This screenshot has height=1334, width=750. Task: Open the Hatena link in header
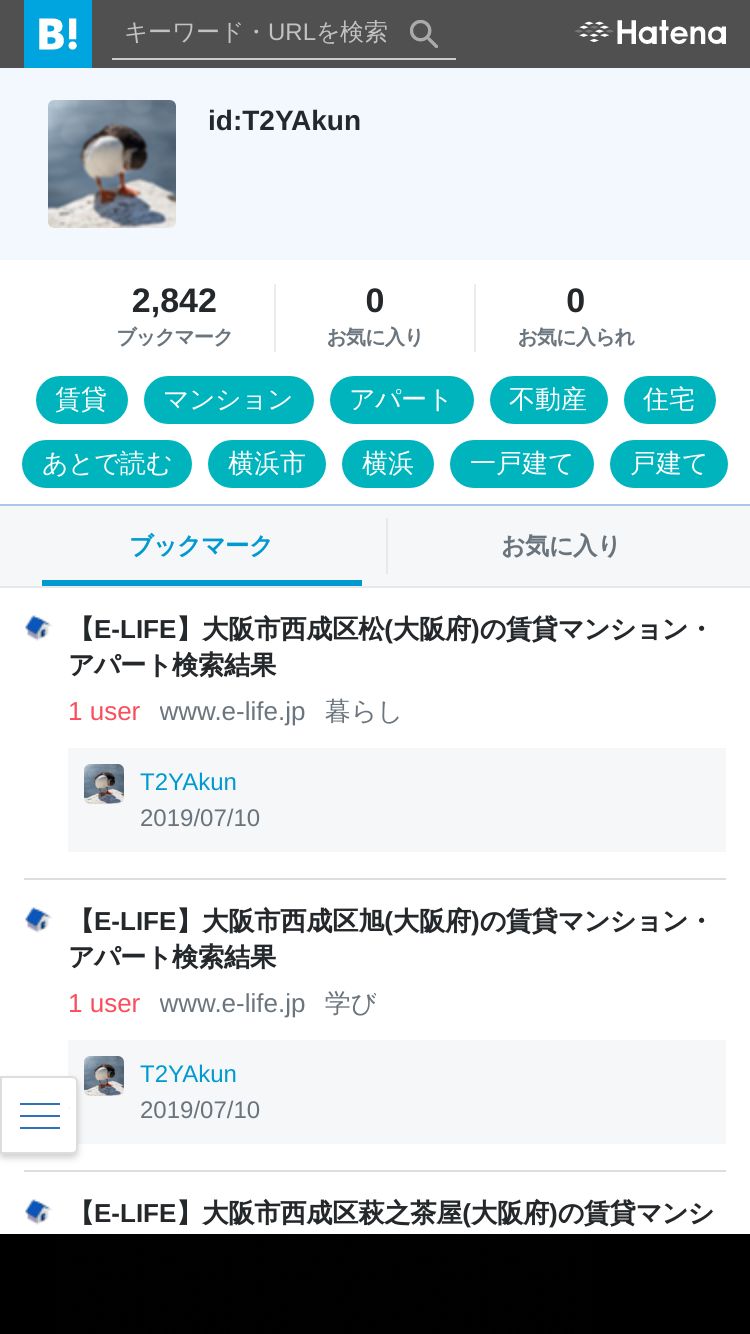click(x=652, y=33)
